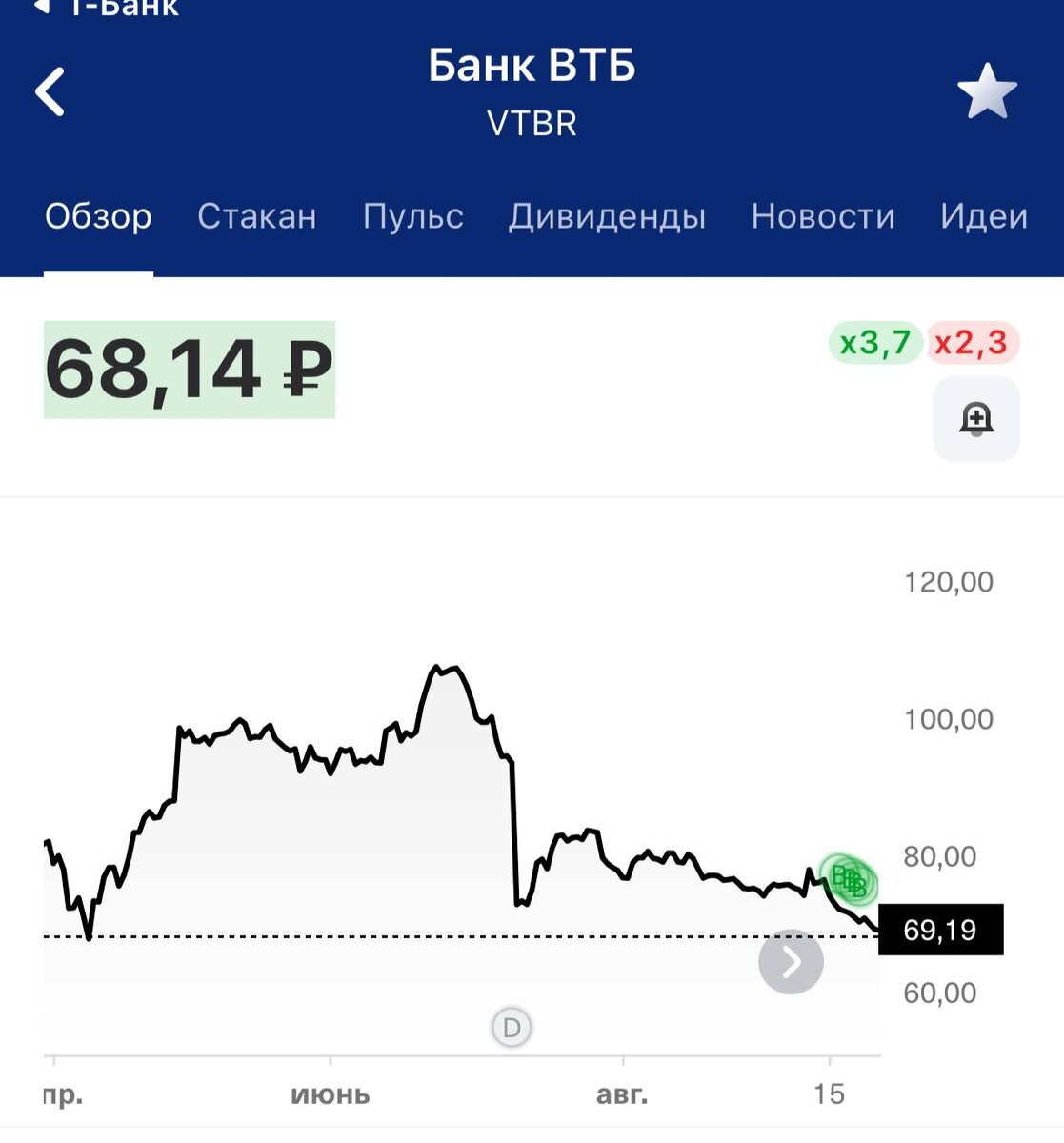
Task: Switch to the Стакан tab
Action: 256,217
